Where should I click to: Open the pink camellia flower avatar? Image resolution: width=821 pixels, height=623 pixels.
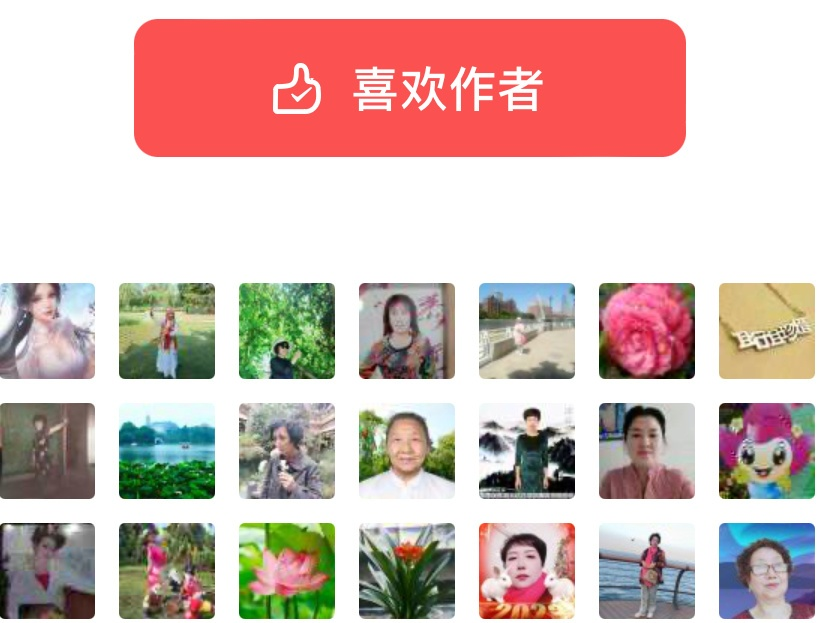[646, 331]
